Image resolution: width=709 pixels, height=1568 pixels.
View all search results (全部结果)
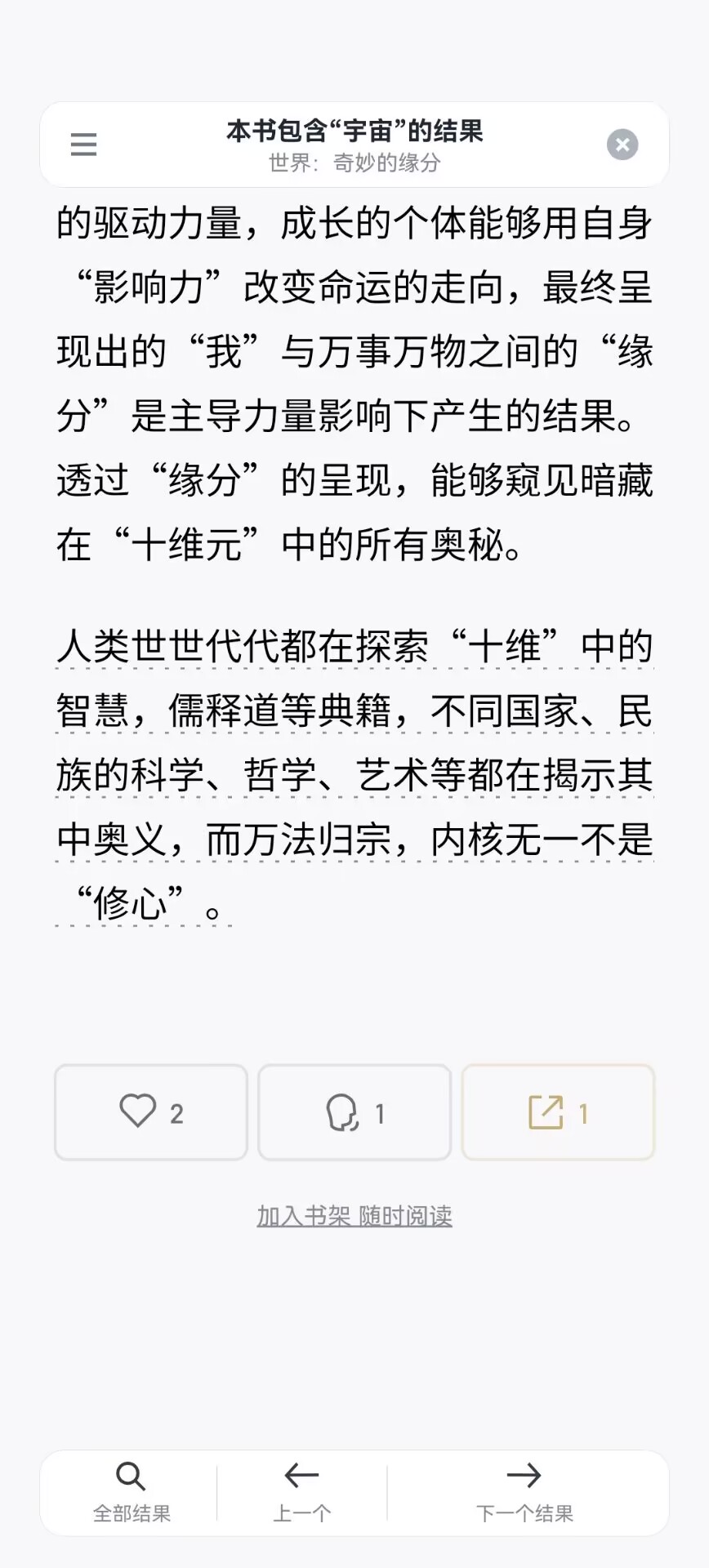click(131, 1493)
